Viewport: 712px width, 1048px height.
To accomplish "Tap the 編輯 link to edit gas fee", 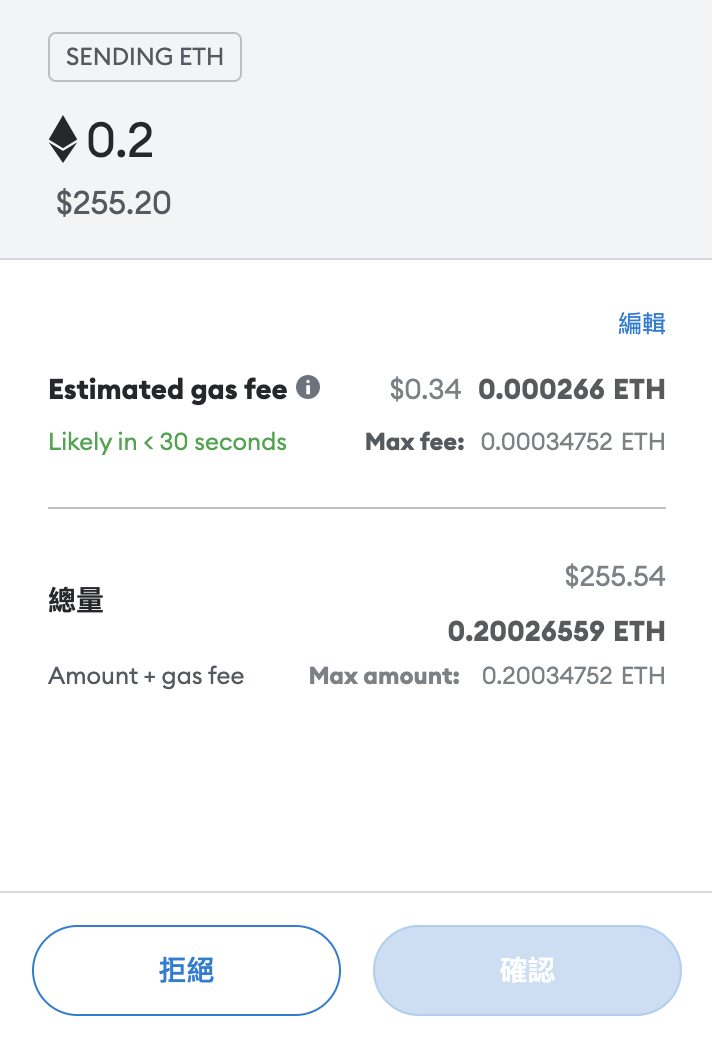I will click(642, 323).
